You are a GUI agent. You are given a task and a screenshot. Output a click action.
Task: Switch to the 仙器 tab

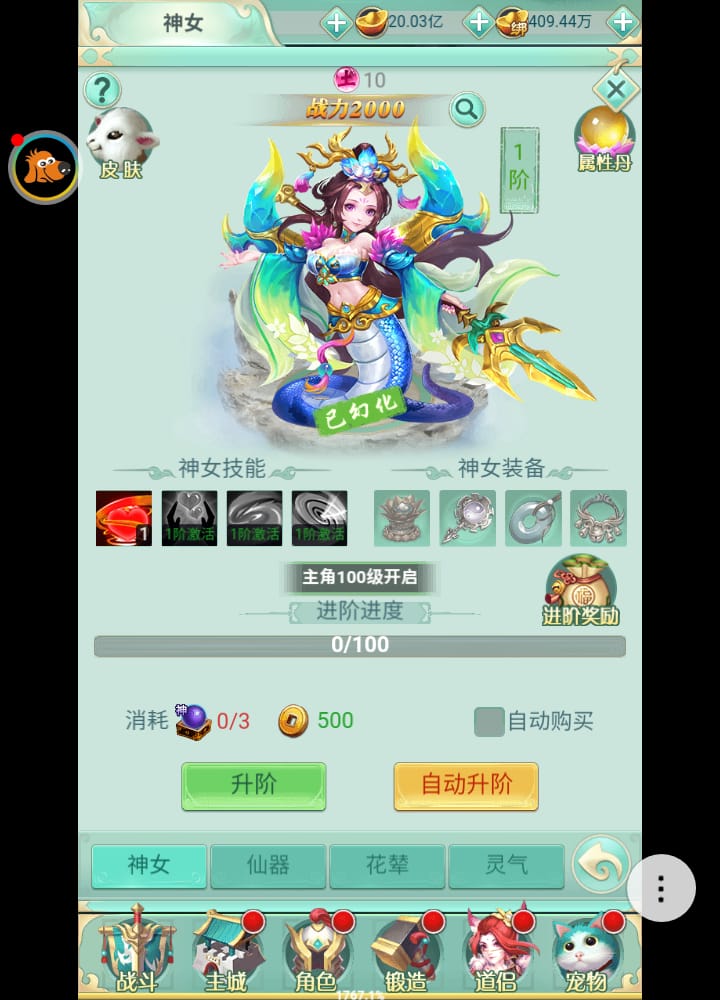(x=268, y=865)
